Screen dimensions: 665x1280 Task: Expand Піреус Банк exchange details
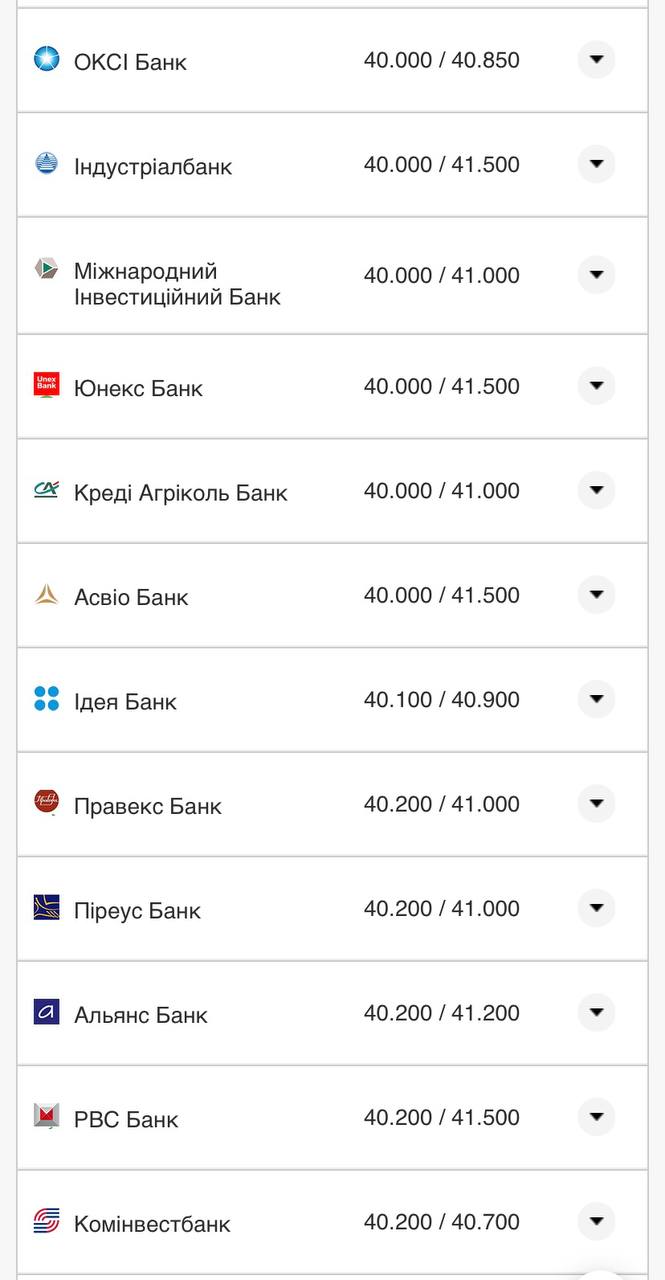596,908
